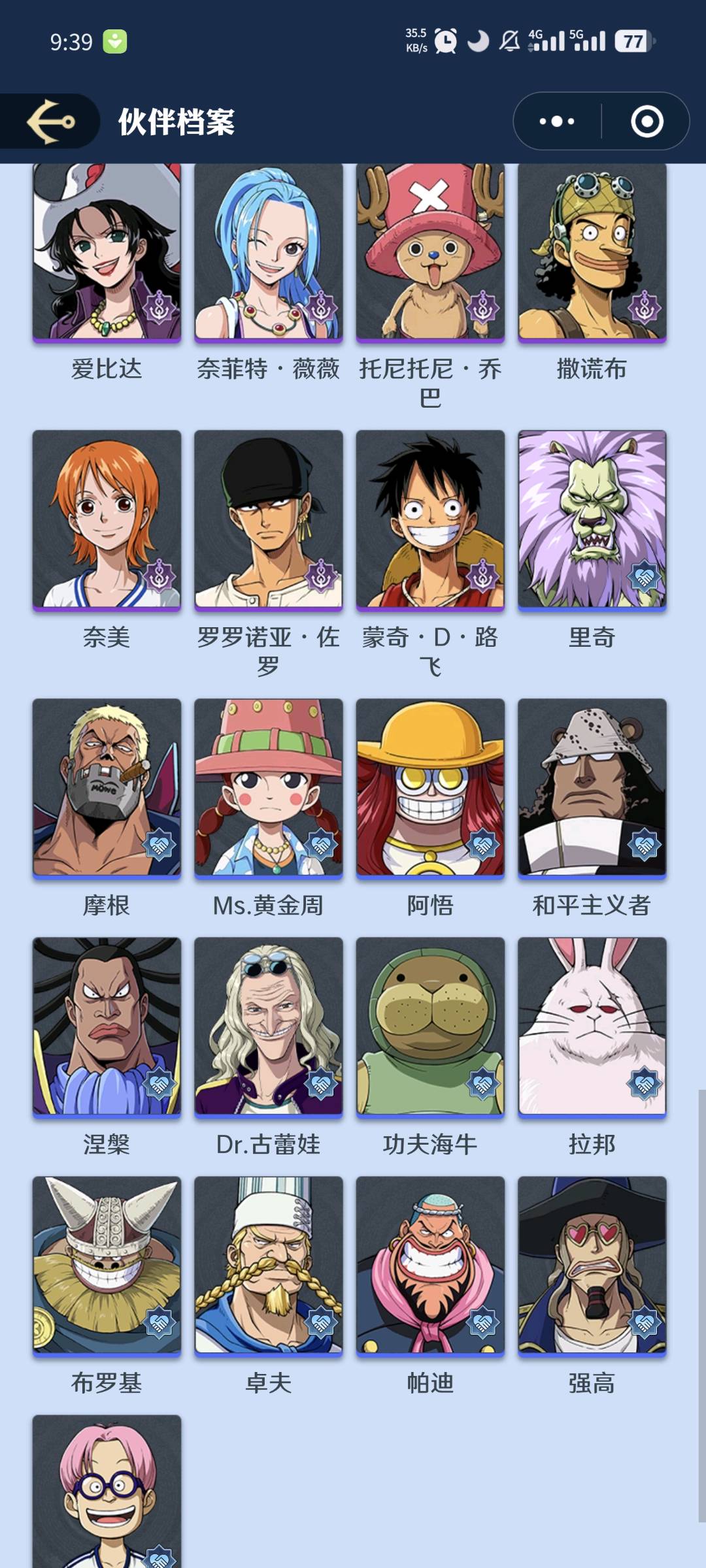The image size is (706, 1568).
Task: Open 爱比达's partner card
Action: 107,252
